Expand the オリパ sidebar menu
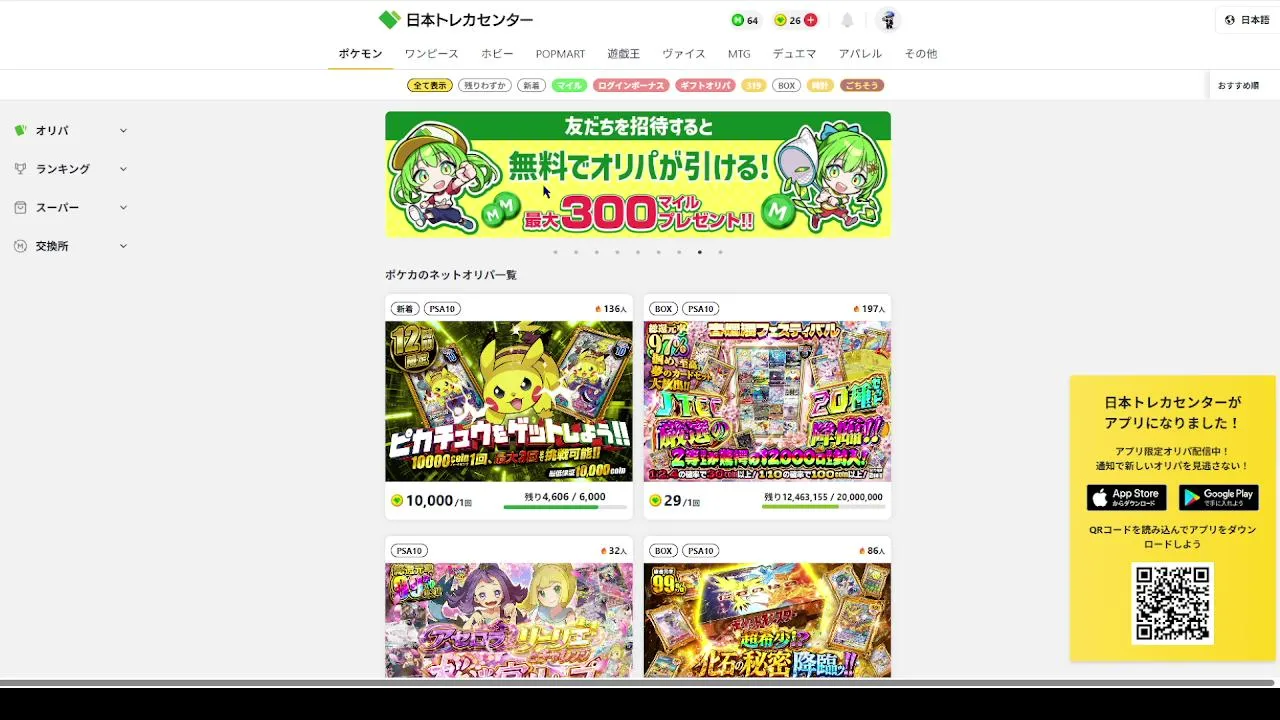1280x720 pixels. [70, 131]
